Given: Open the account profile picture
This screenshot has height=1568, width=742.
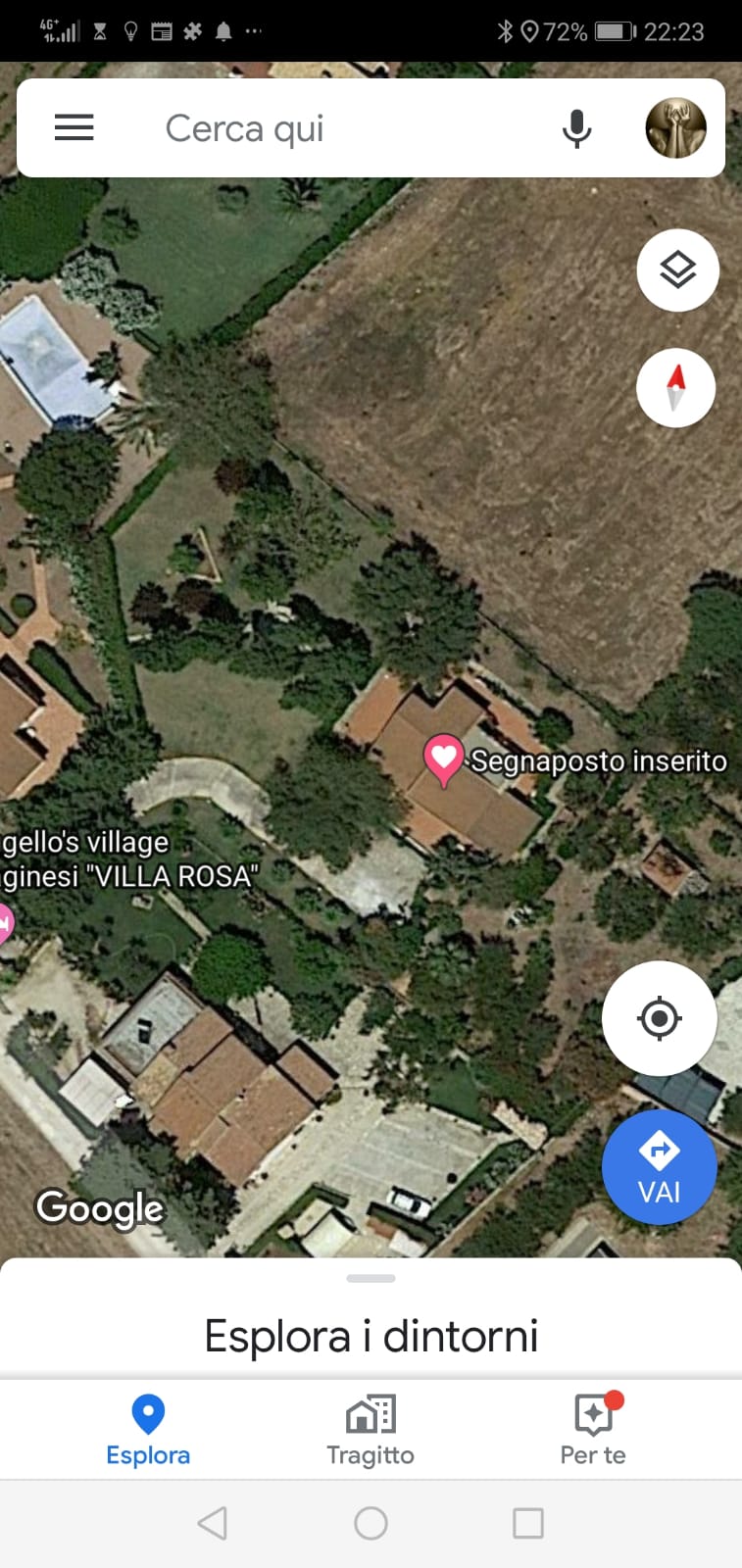Looking at the screenshot, I should pos(675,127).
